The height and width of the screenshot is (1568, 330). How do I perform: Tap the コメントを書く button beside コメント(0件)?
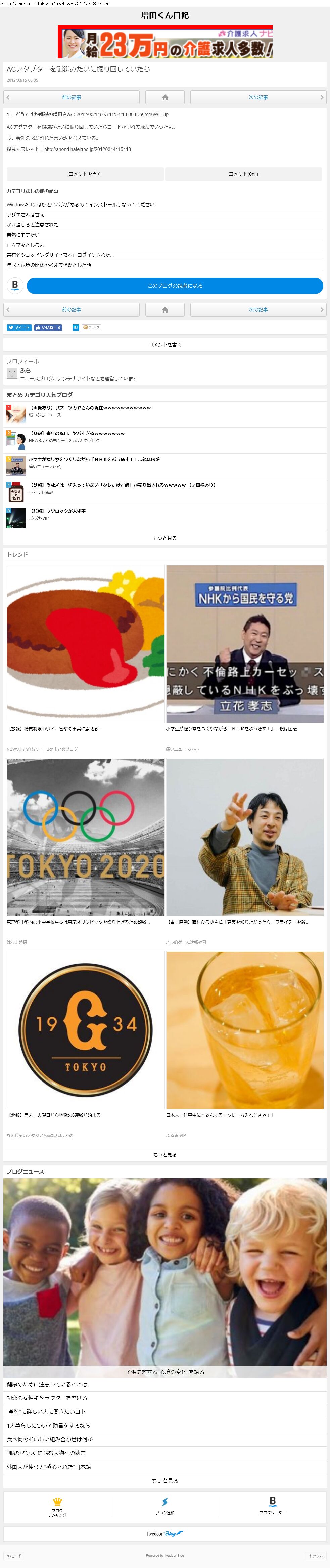pos(85,174)
